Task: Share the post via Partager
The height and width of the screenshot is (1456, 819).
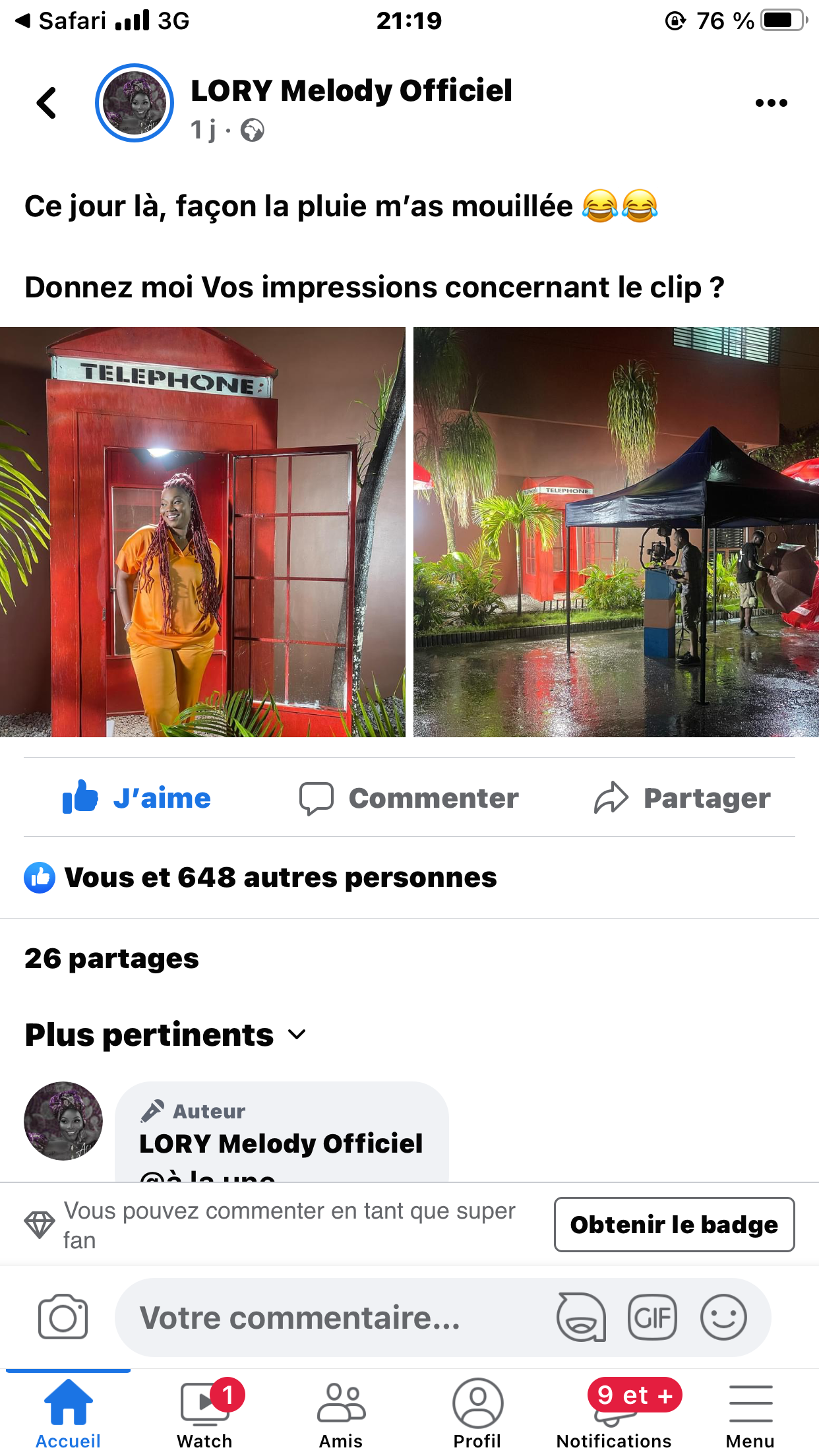Action: pyautogui.click(x=682, y=798)
